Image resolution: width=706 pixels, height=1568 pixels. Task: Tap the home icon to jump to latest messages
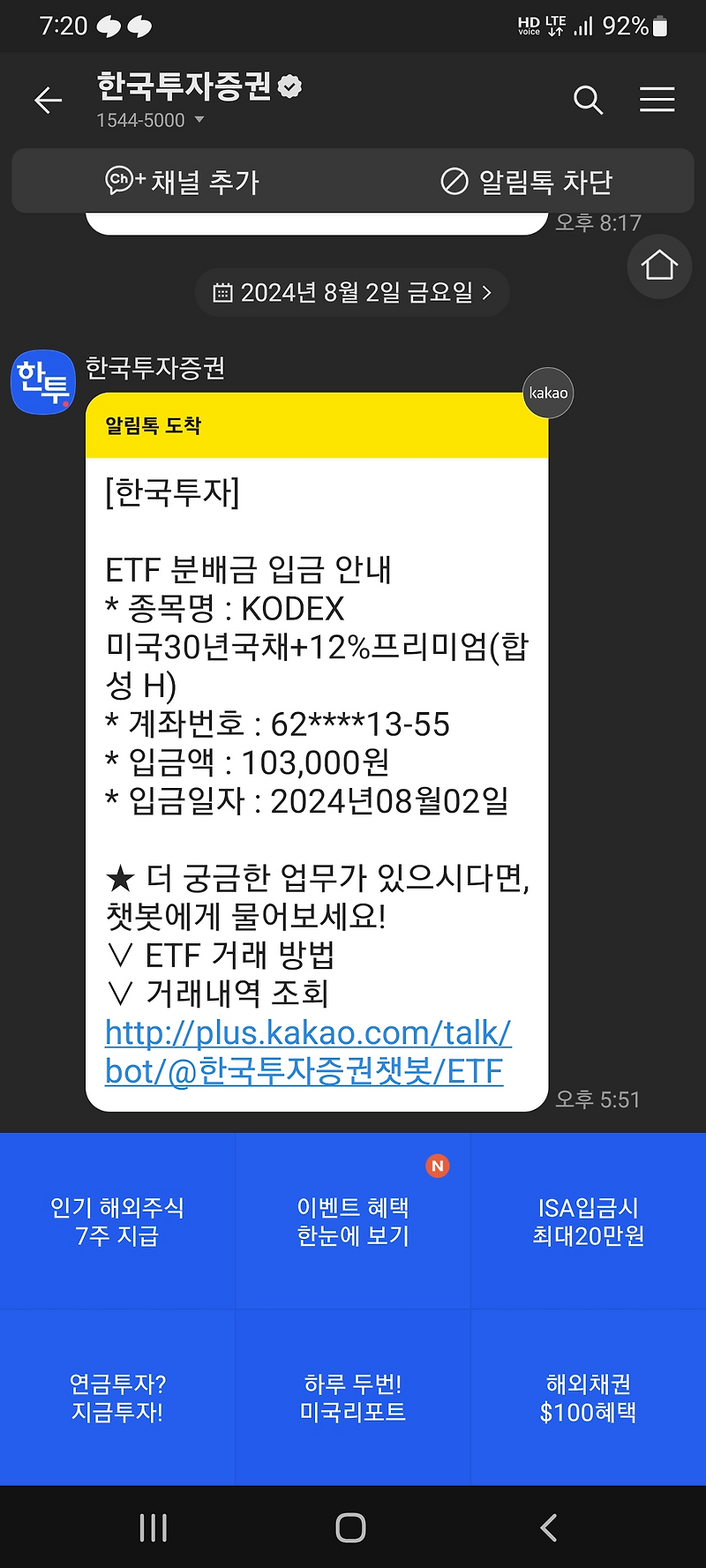658,267
